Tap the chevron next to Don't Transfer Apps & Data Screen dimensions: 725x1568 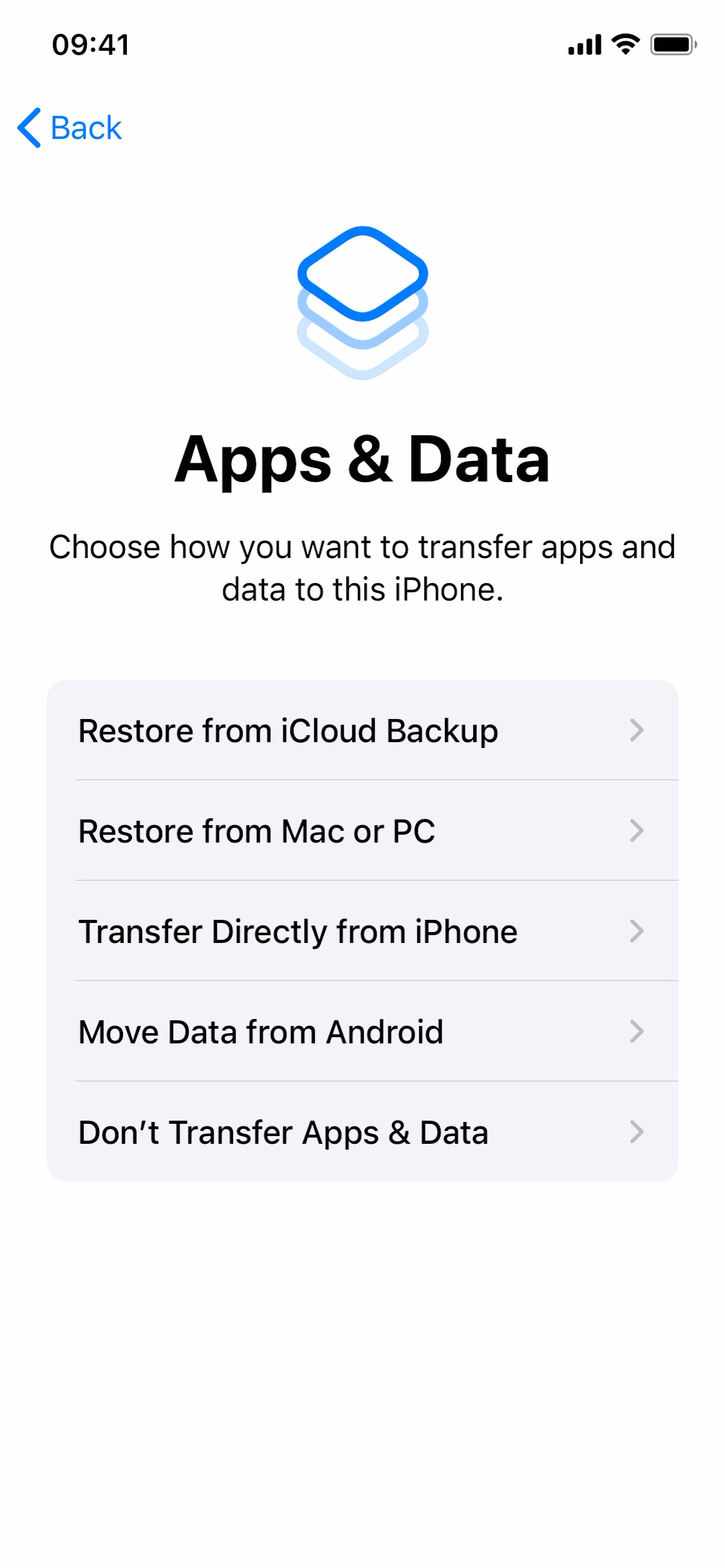636,1132
